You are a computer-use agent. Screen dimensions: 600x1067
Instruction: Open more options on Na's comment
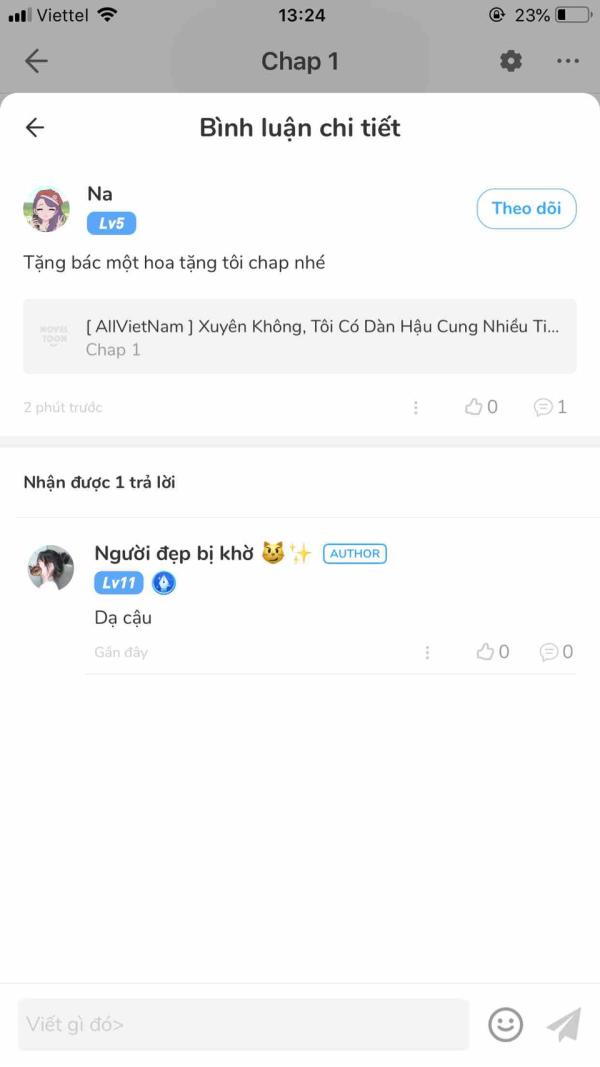click(x=416, y=407)
